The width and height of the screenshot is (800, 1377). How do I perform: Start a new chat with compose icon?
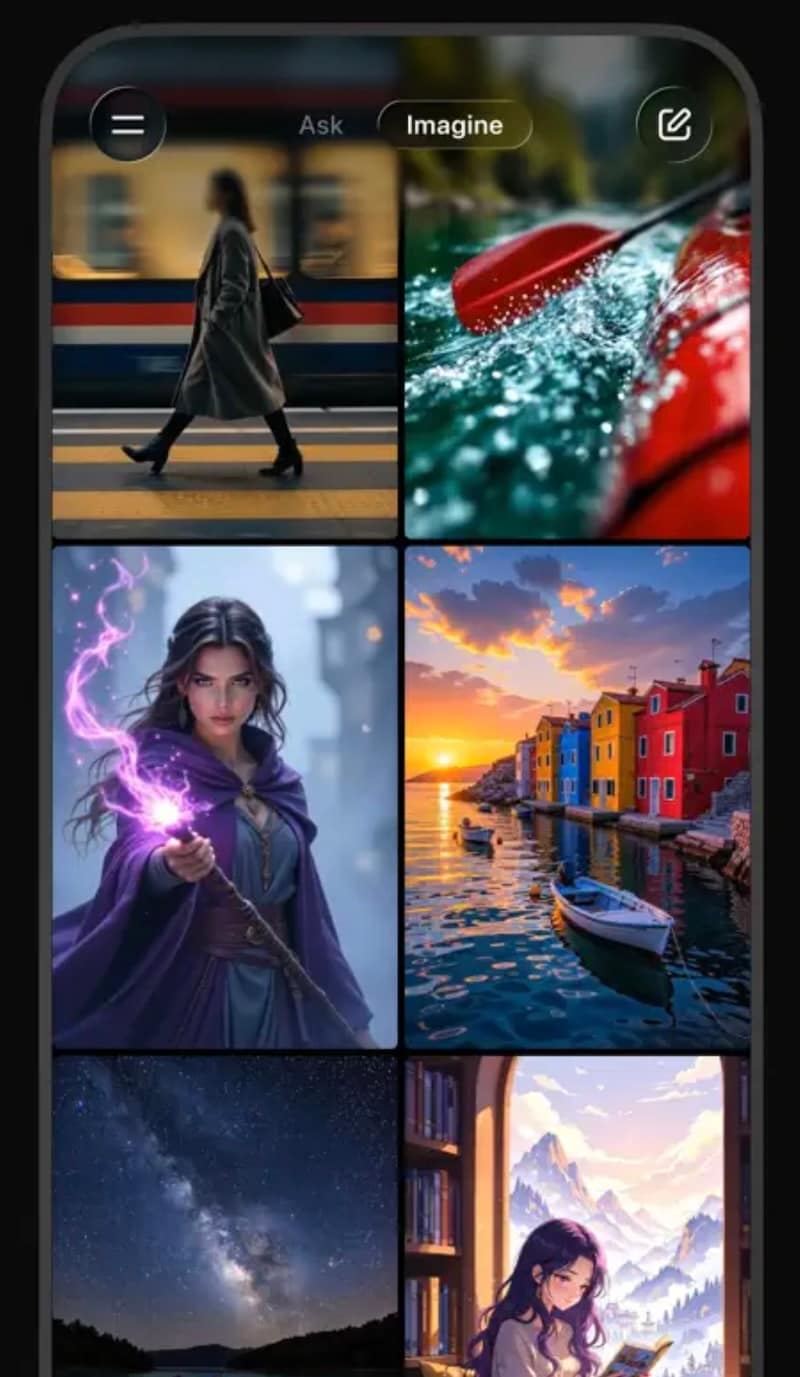674,124
